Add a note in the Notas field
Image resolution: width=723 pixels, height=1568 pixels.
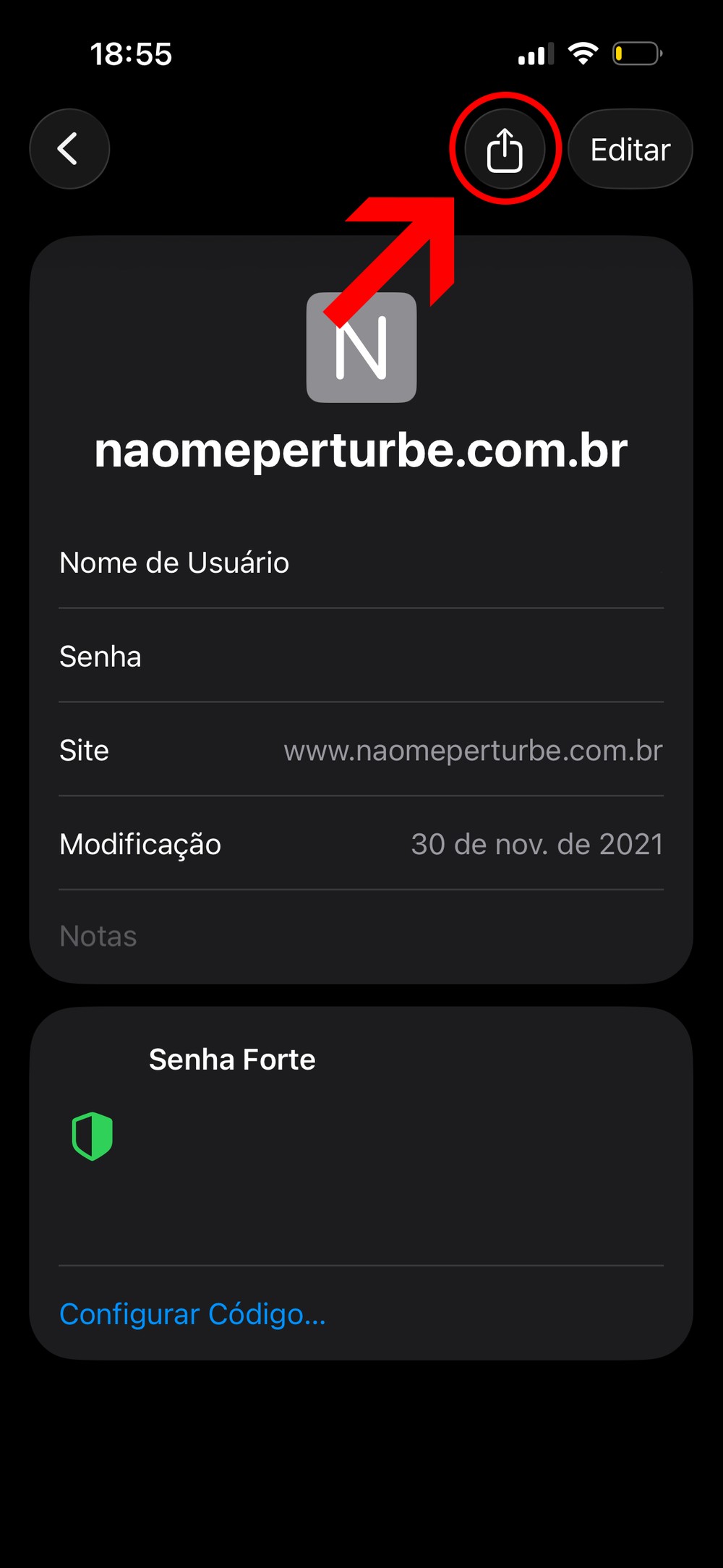tap(361, 936)
